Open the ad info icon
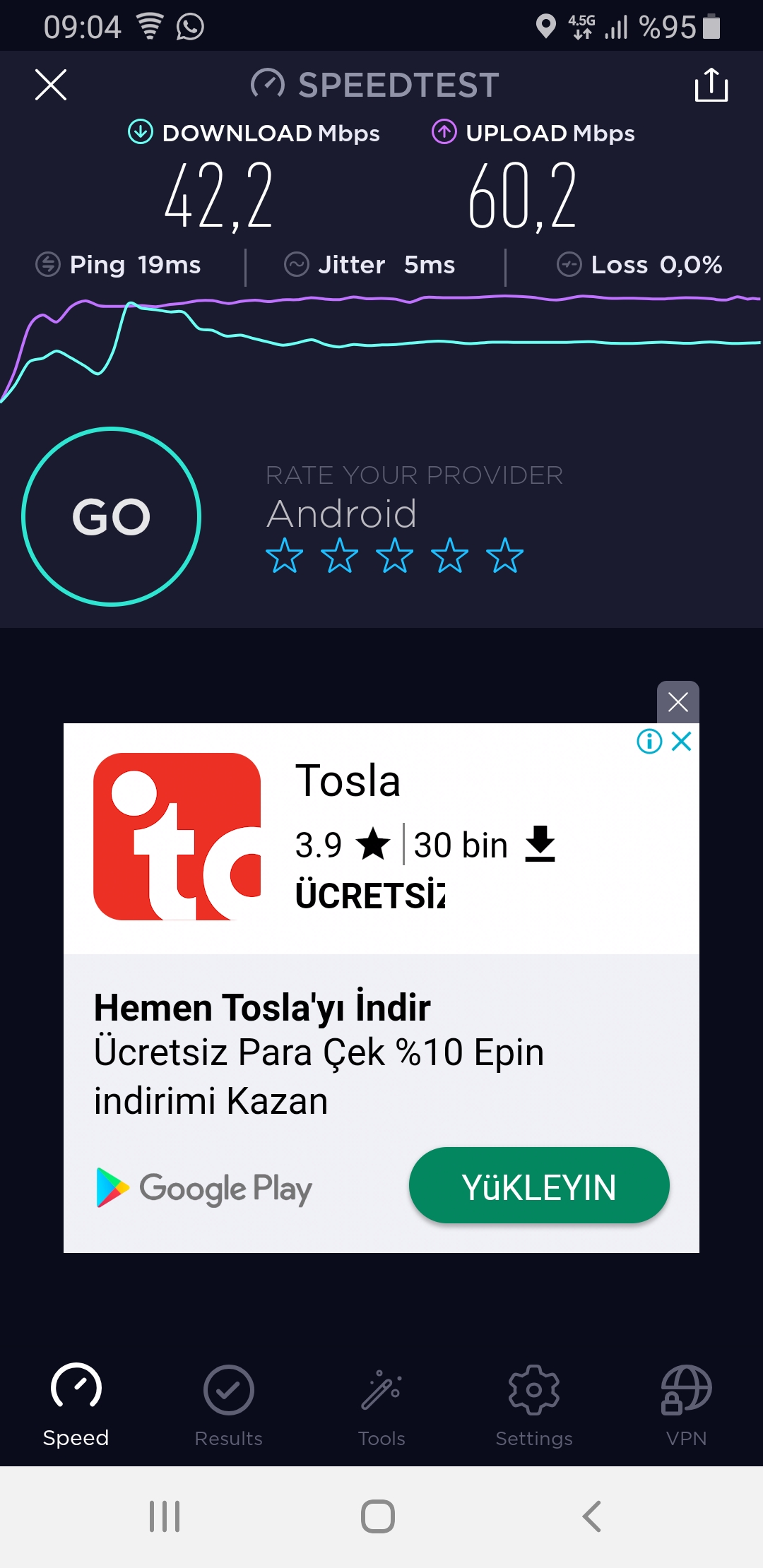The height and width of the screenshot is (1568, 763). pos(649,741)
